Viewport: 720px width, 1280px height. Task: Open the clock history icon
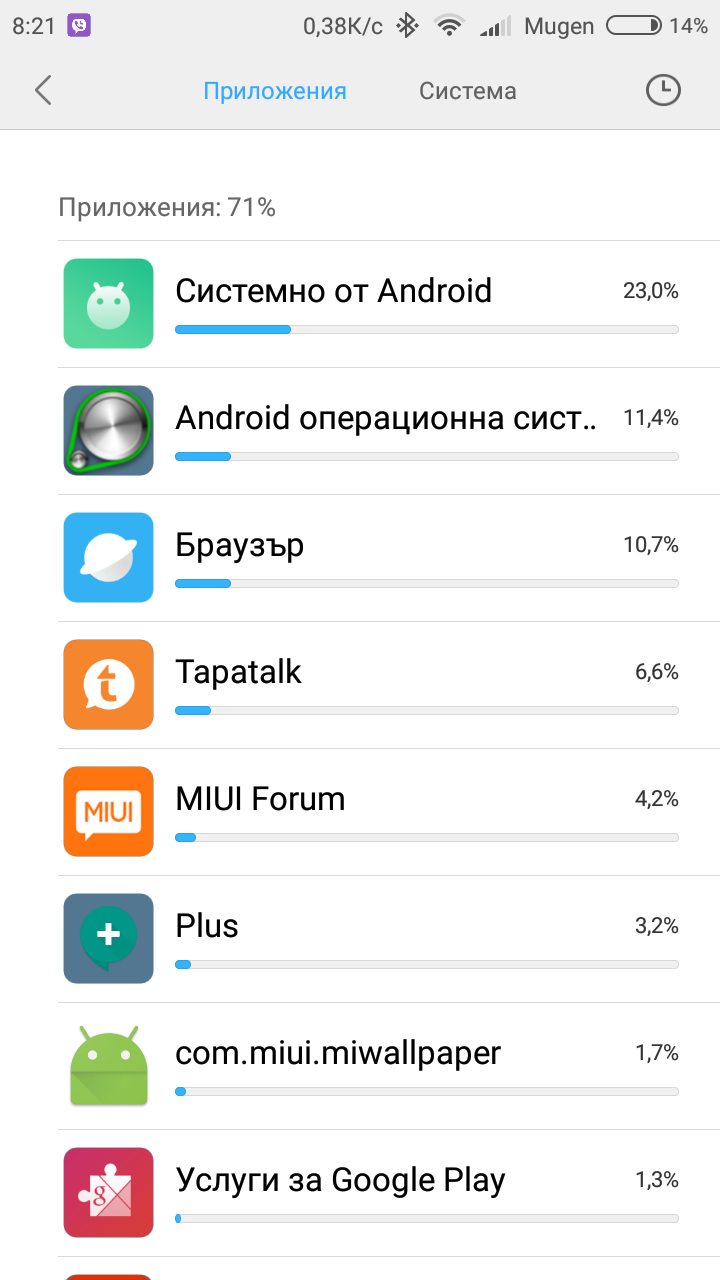pos(662,91)
